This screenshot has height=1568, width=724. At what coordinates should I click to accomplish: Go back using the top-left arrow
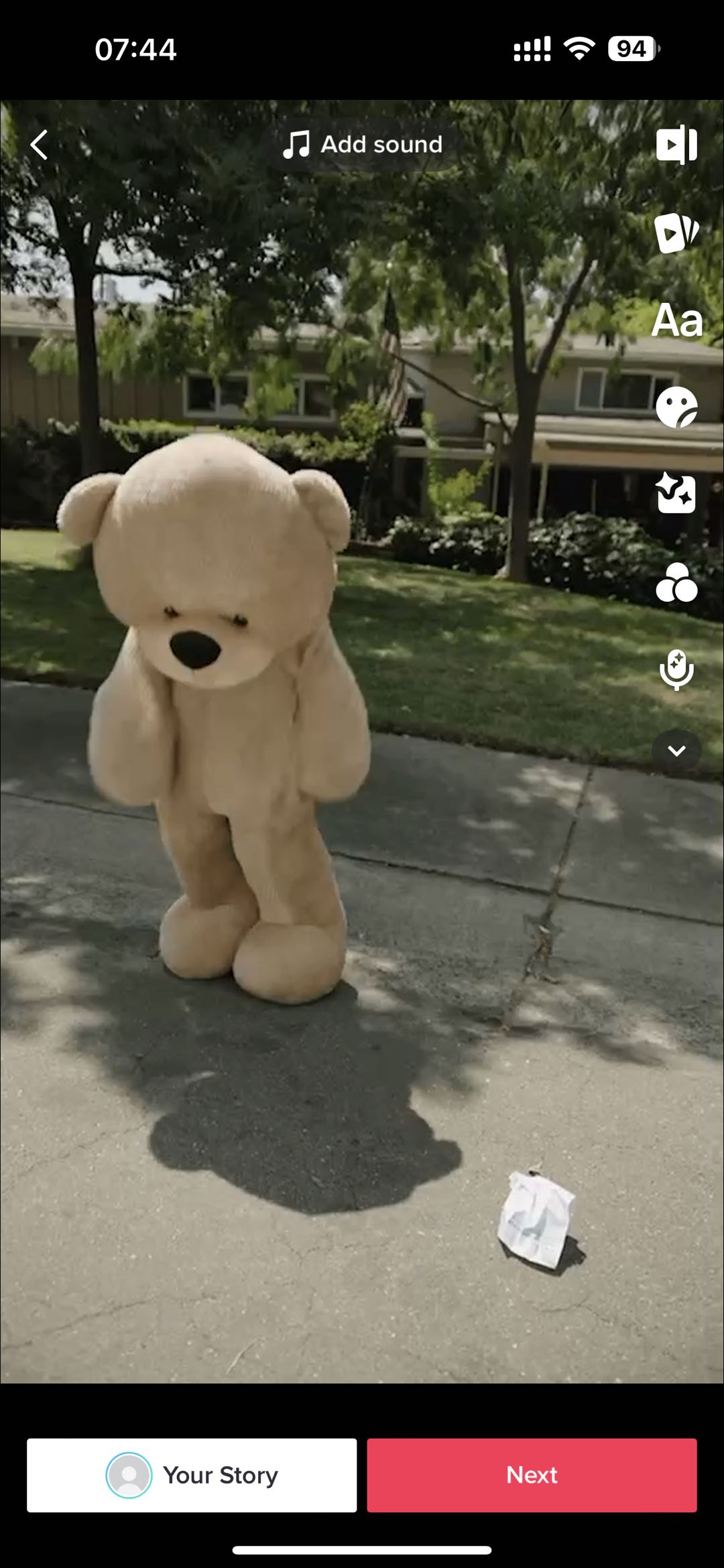click(40, 145)
